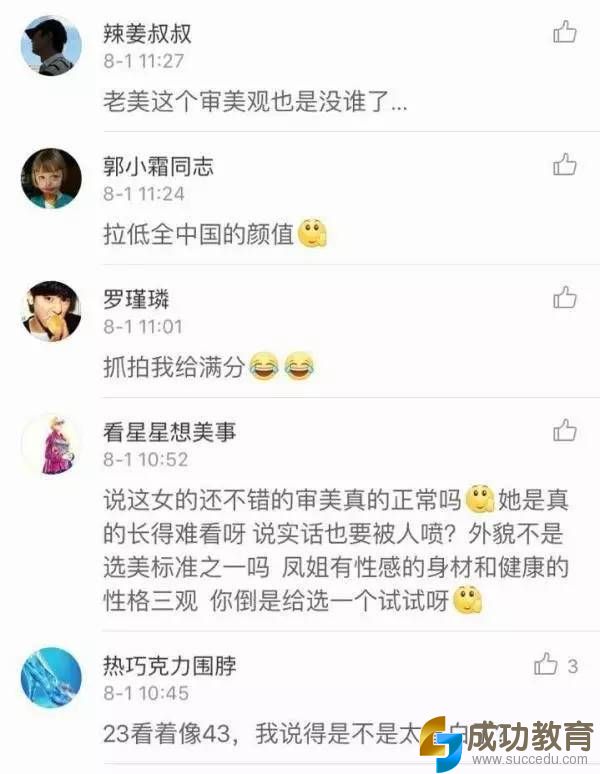600x774 pixels.
Task: Like 热巧克力围脖's comment with 3 likes
Action: 546,664
